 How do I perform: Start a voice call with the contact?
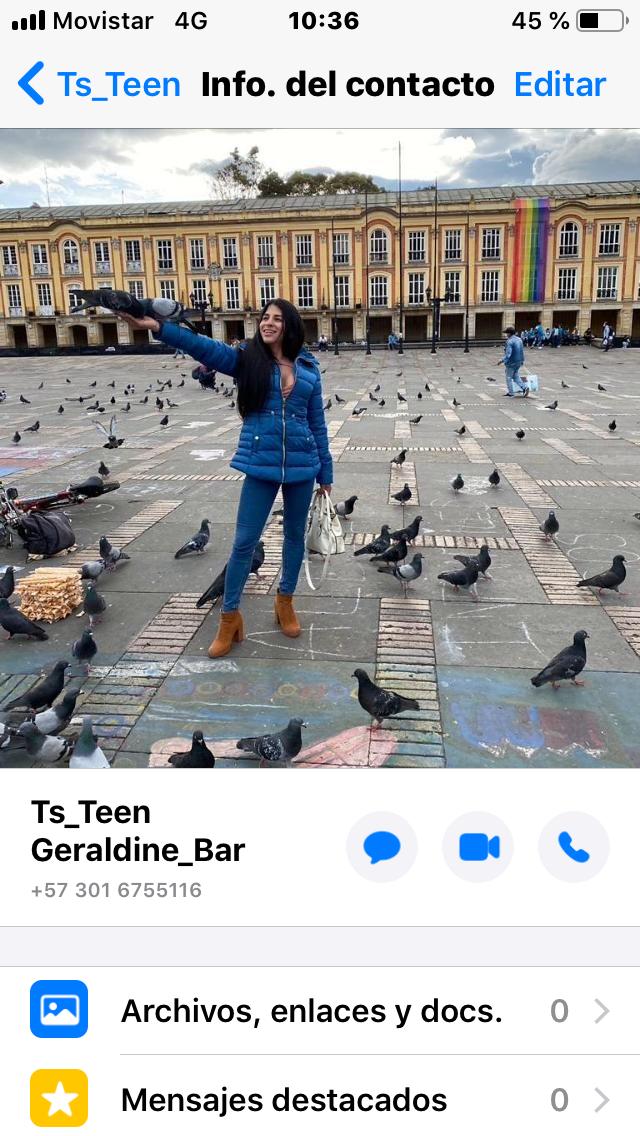574,848
